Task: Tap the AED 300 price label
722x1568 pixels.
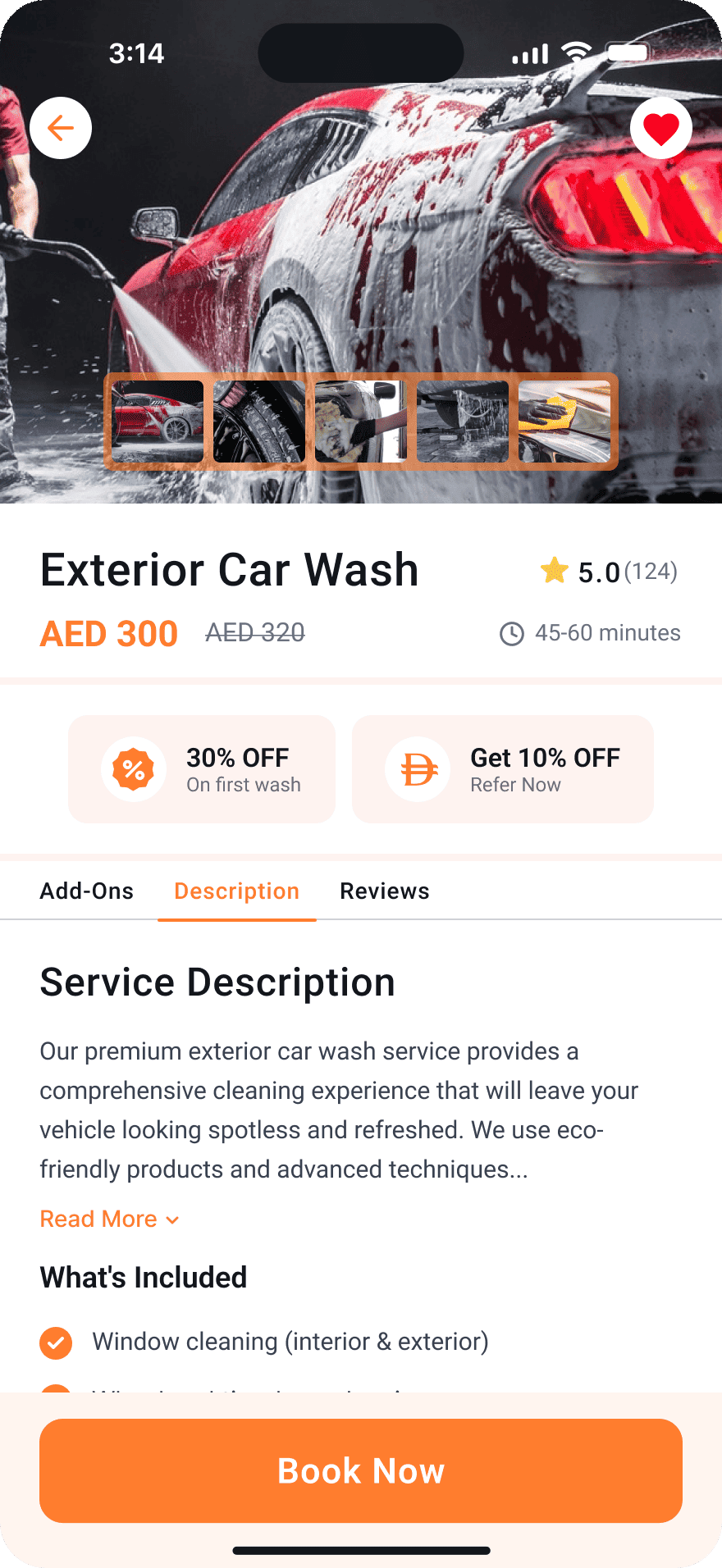Action: (108, 633)
